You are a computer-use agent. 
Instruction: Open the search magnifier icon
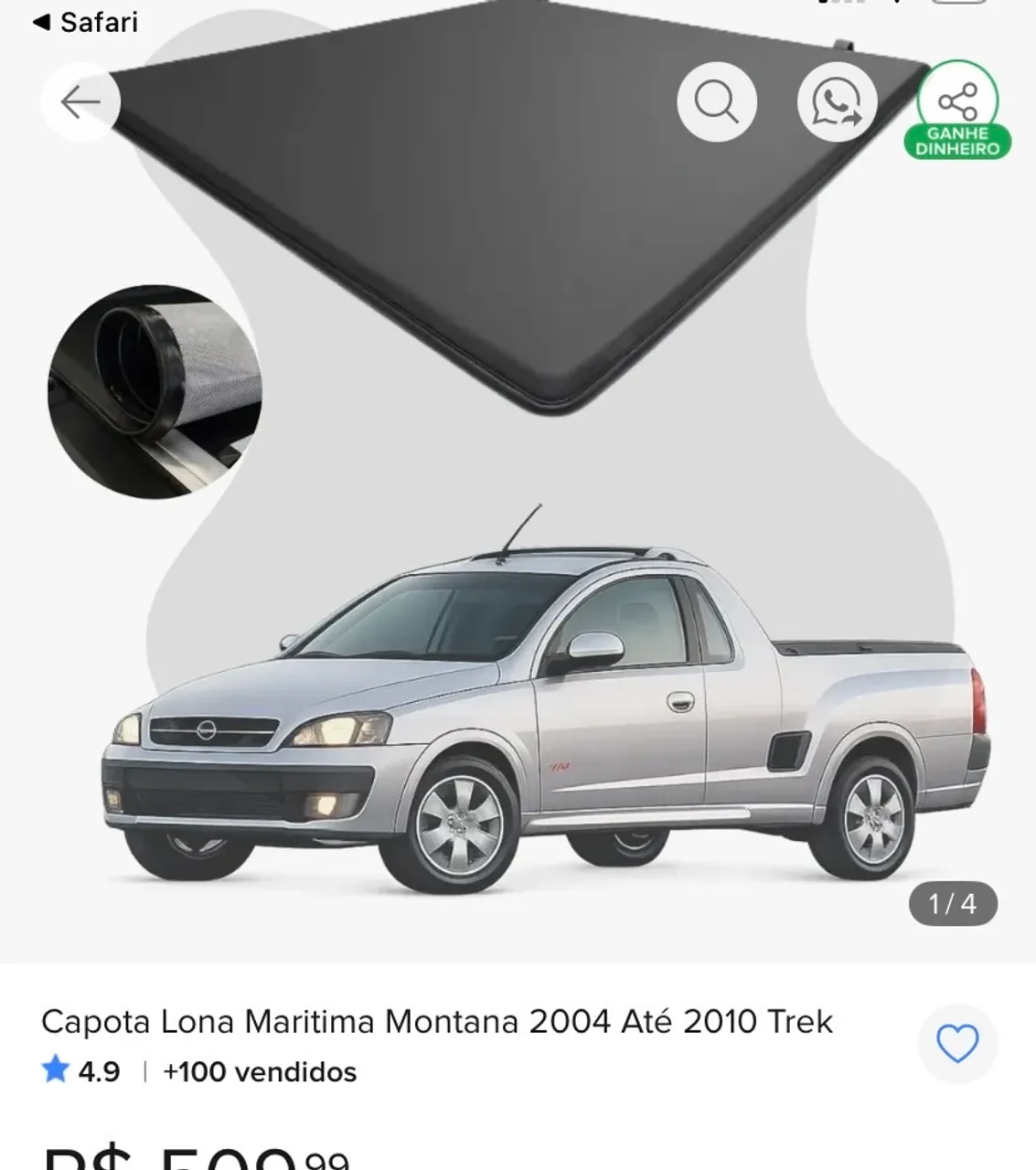[x=717, y=101]
